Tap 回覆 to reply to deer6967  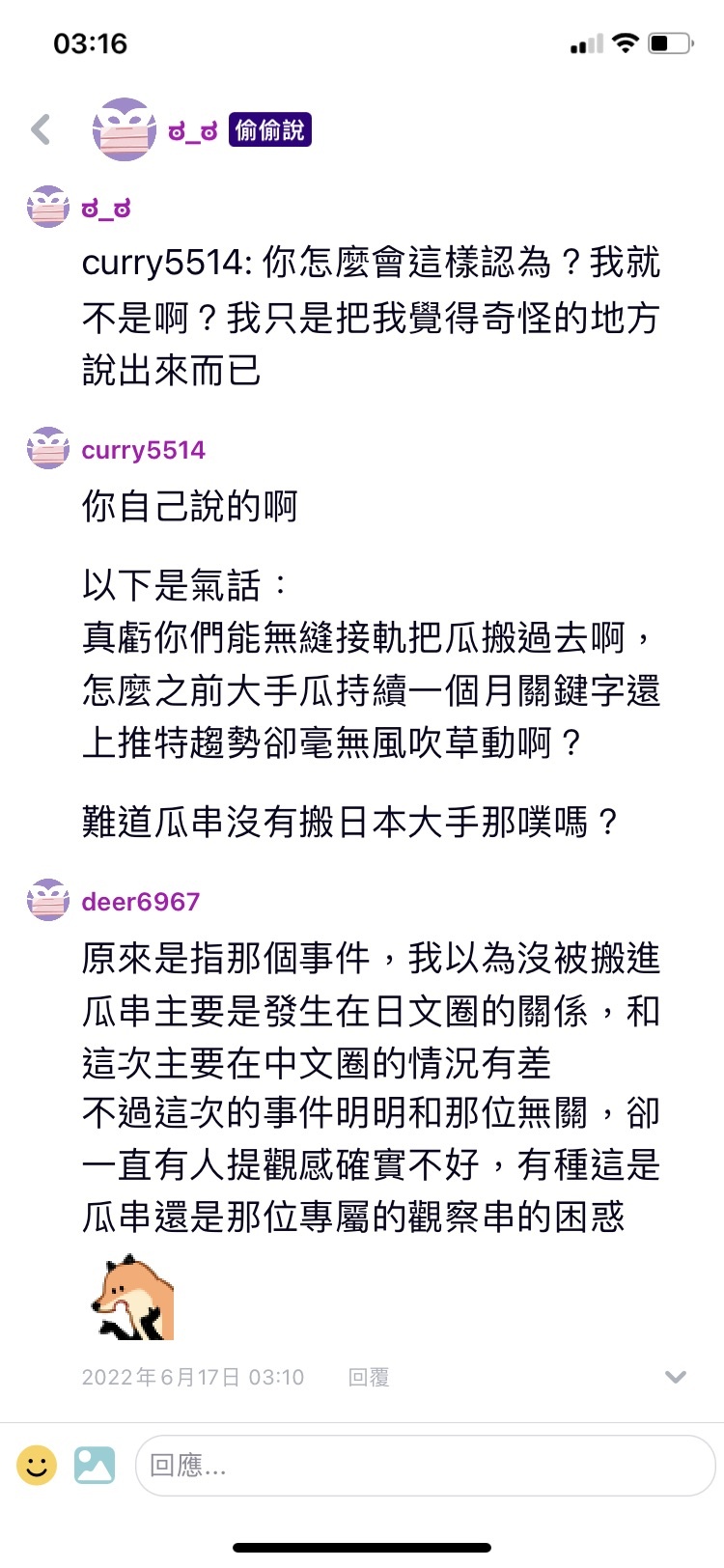368,1377
